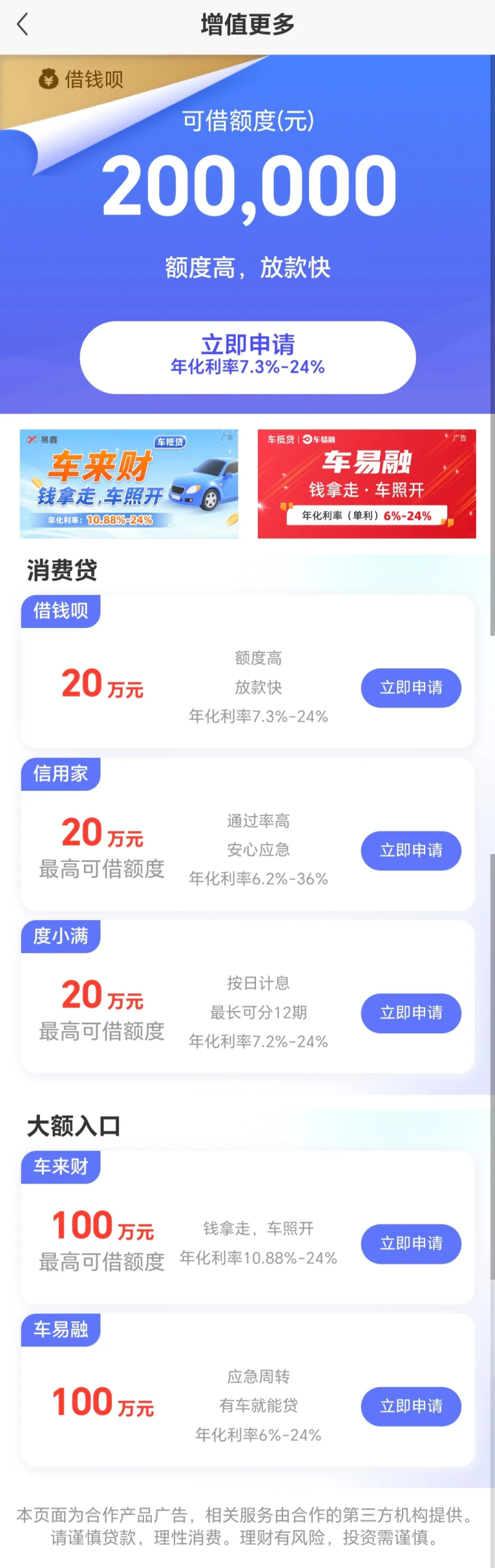Go back from the 增值更多 page
Screen dimensions: 495x1568
[x=23, y=25]
